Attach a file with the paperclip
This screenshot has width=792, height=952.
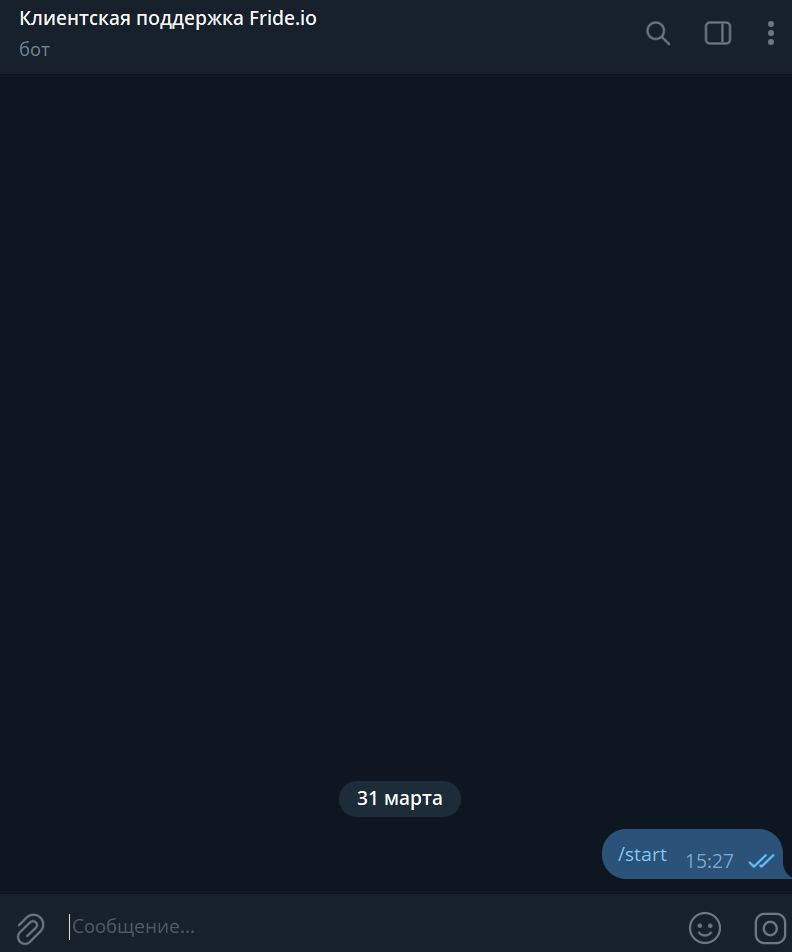[30, 928]
